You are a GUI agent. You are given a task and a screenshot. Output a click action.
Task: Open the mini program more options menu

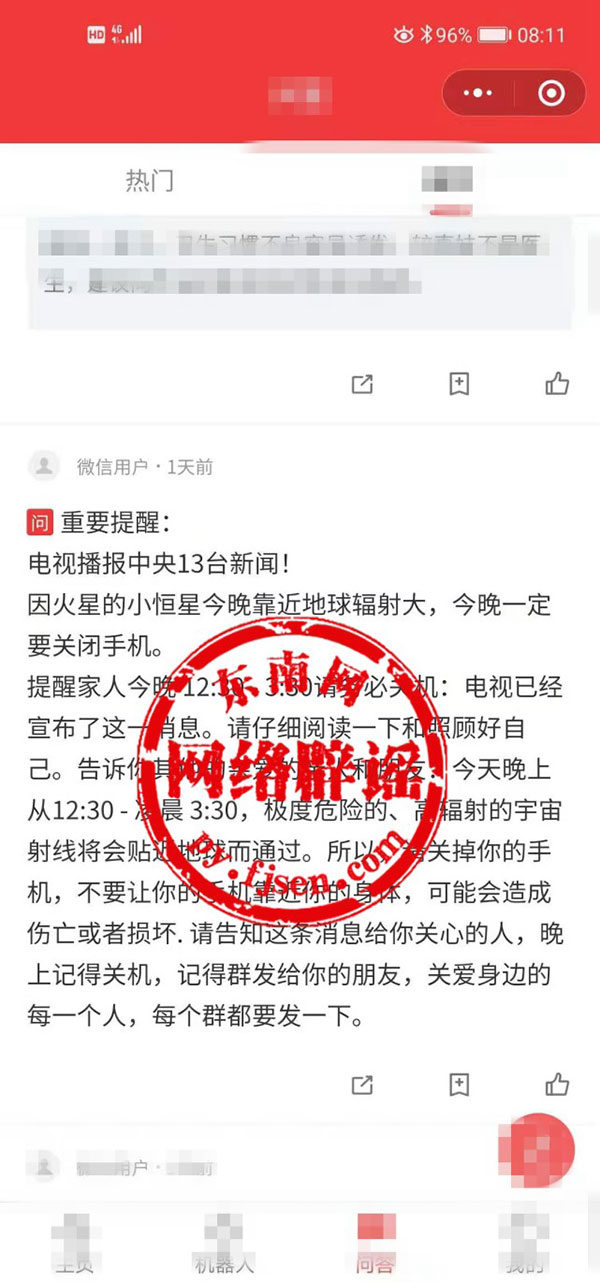479,94
